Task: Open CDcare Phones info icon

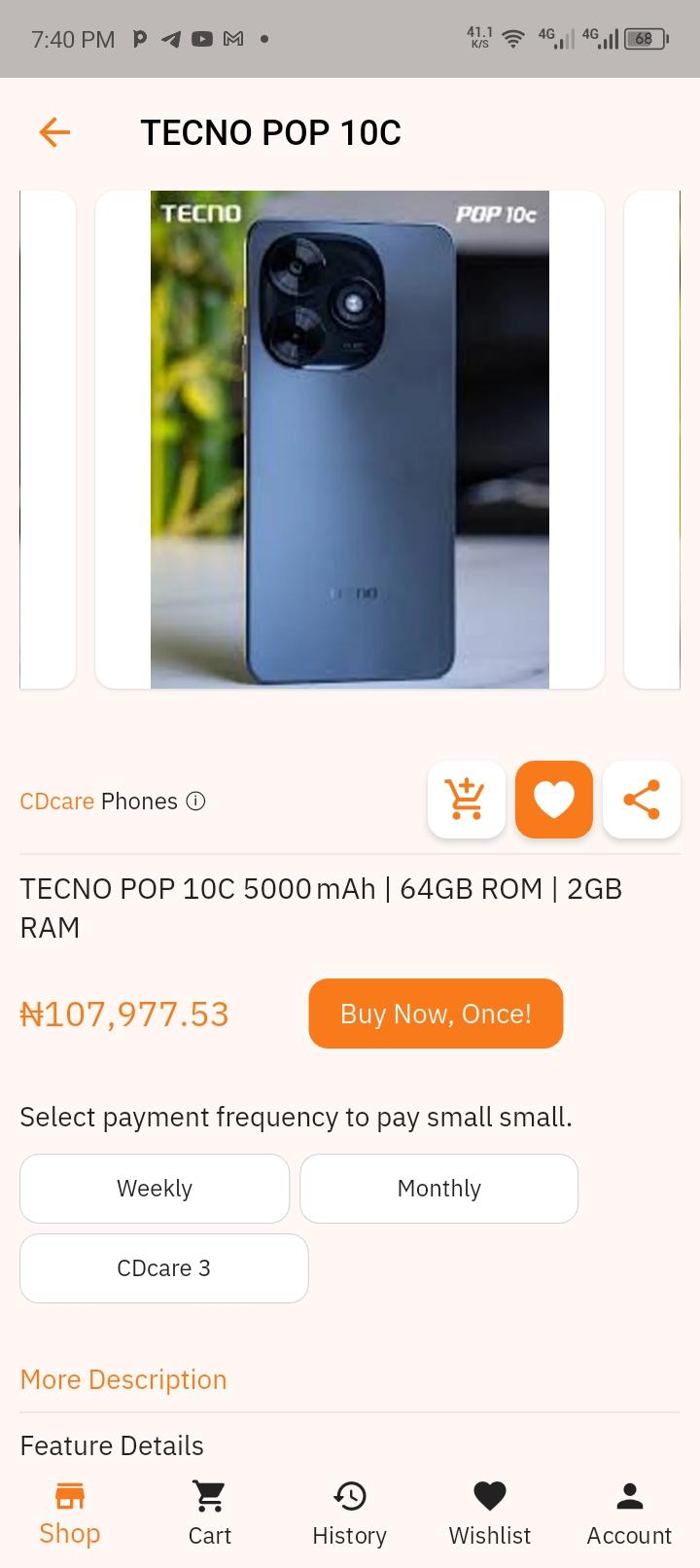Action: [195, 802]
